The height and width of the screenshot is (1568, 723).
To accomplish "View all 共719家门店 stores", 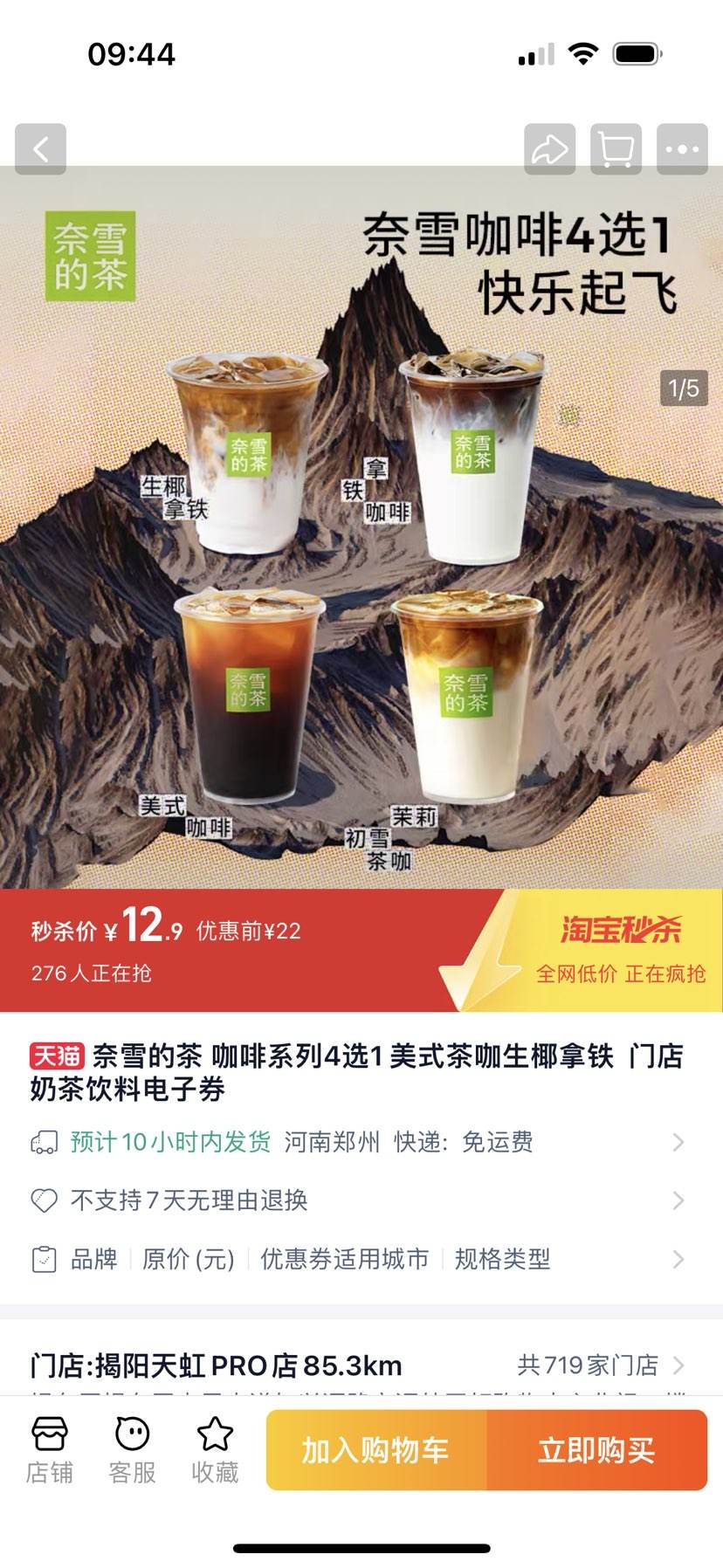I will (x=599, y=1365).
